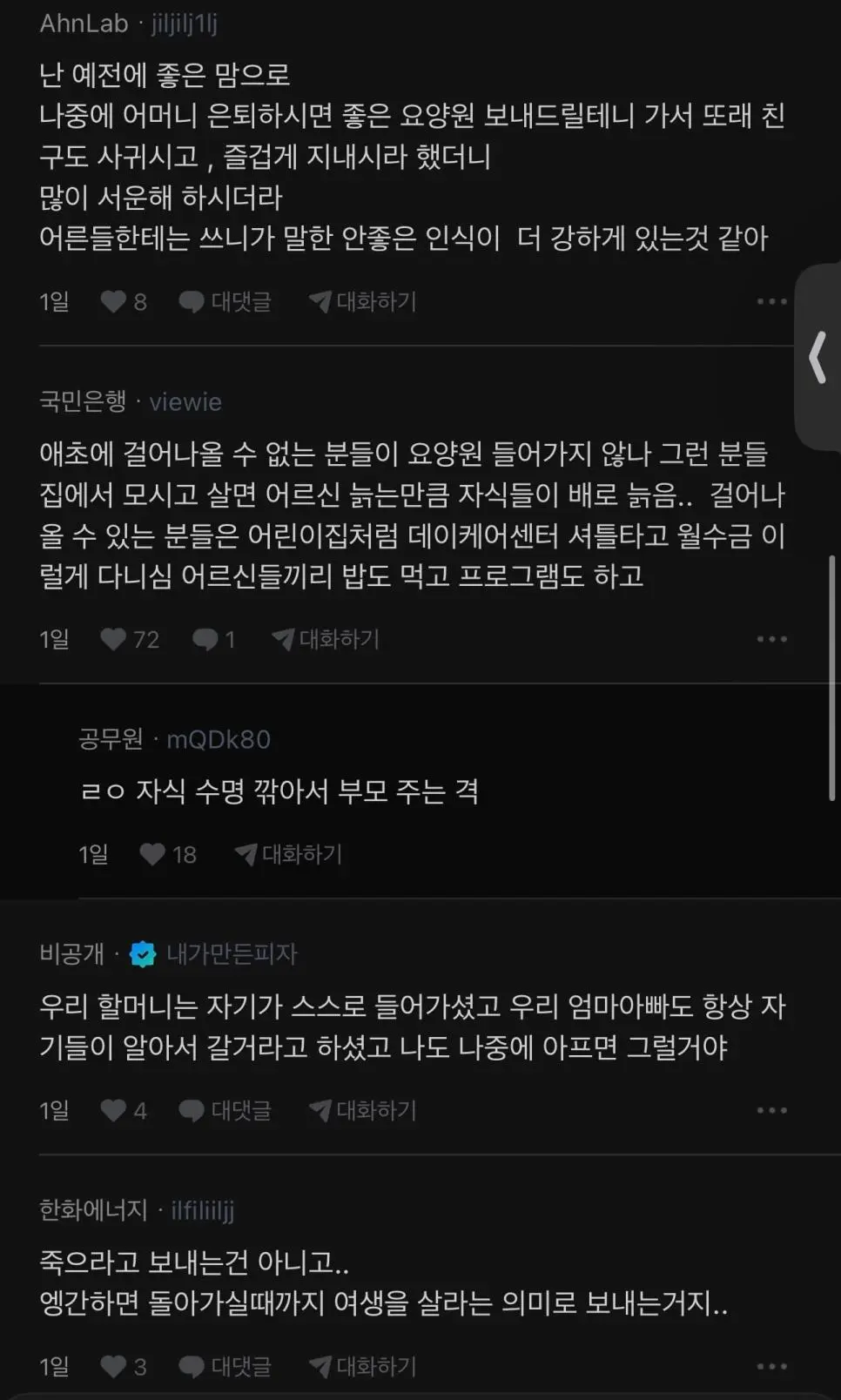Image resolution: width=841 pixels, height=1400 pixels.
Task: Open more options on viewie's comment
Action: 771,640
